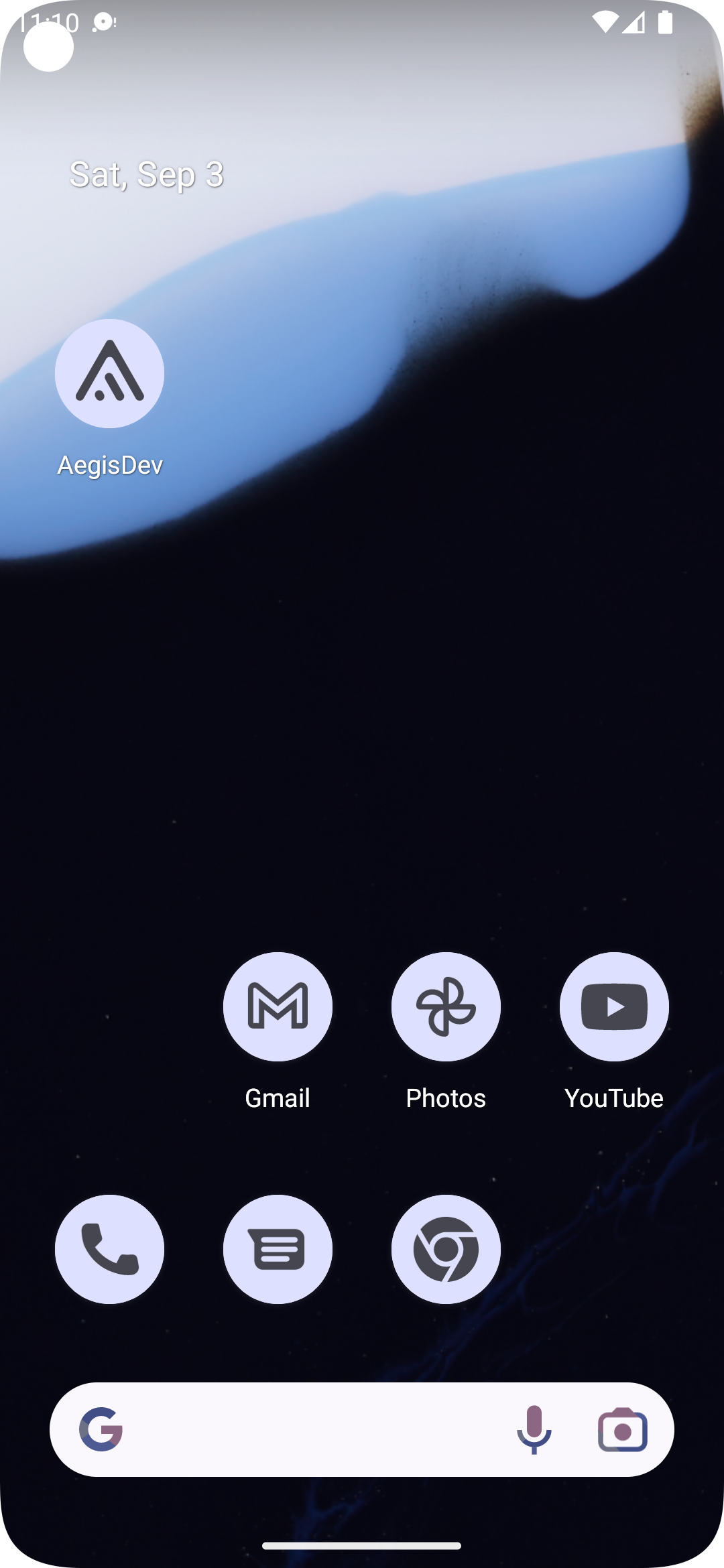Viewport: 724px width, 1568px height.
Task: Launch YouTube
Action: tap(614, 1006)
